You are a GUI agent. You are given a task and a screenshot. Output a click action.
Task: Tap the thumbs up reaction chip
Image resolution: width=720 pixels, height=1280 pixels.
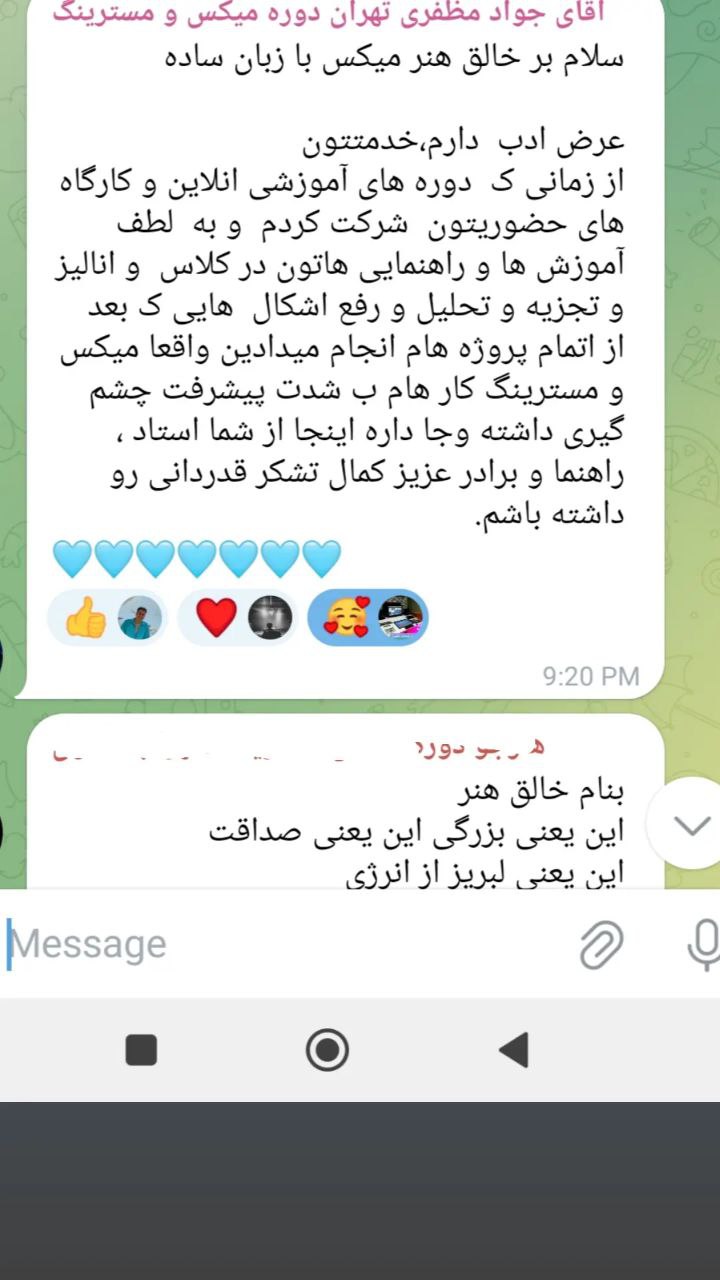tap(107, 618)
